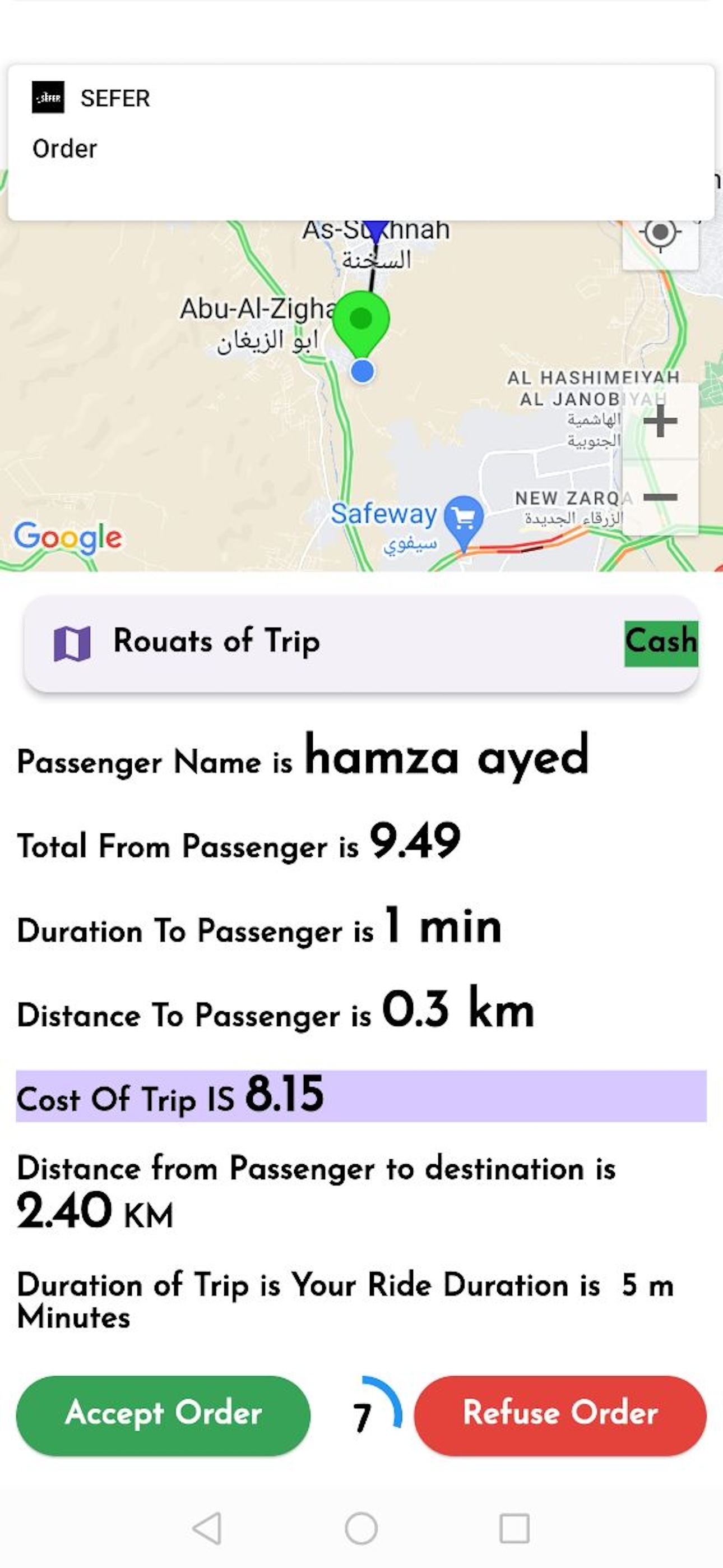The height and width of the screenshot is (1568, 723).
Task: Open Rouats of Trip card
Action: pyautogui.click(x=361, y=643)
